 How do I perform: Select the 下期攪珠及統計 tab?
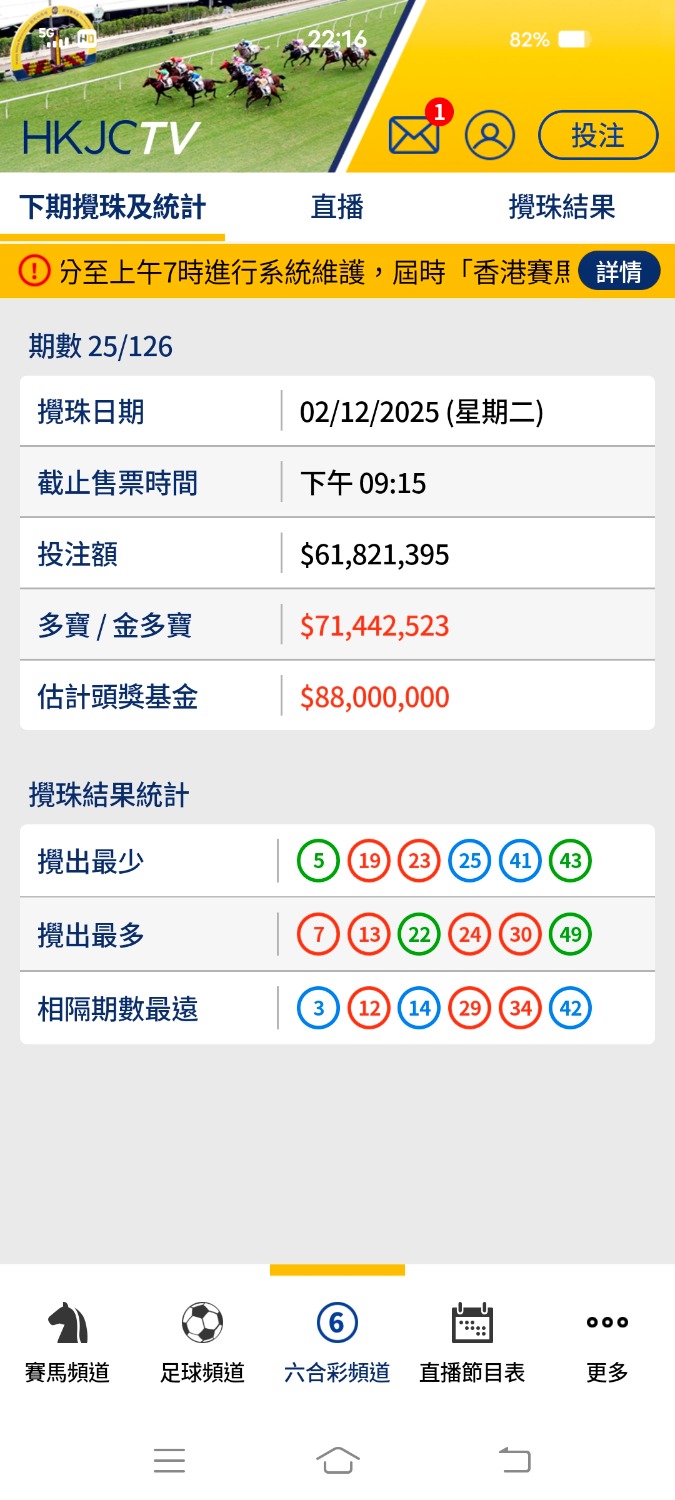(x=112, y=207)
